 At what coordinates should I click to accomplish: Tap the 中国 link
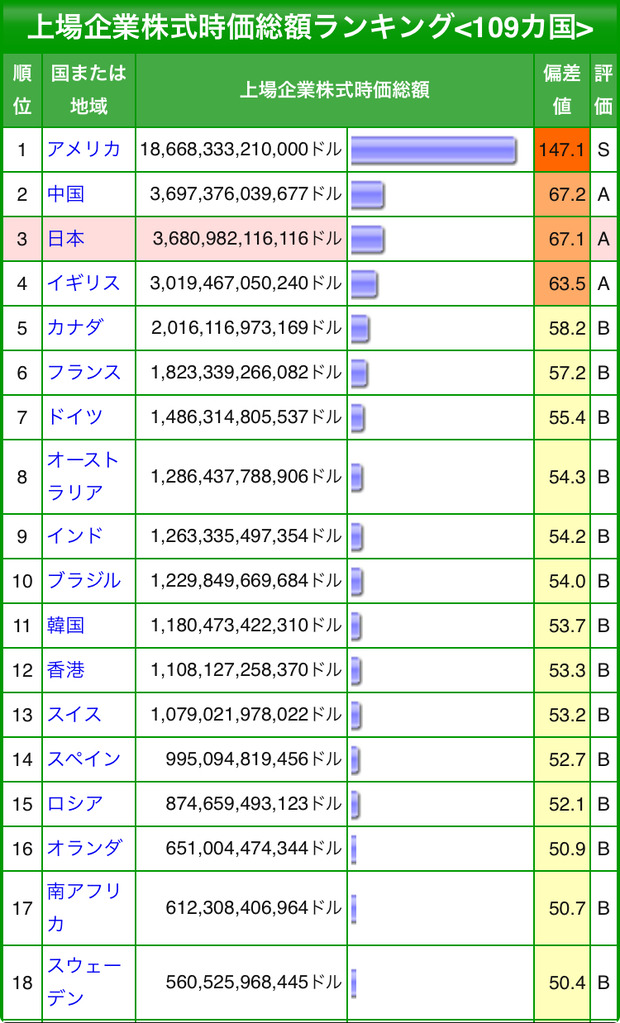(66, 194)
